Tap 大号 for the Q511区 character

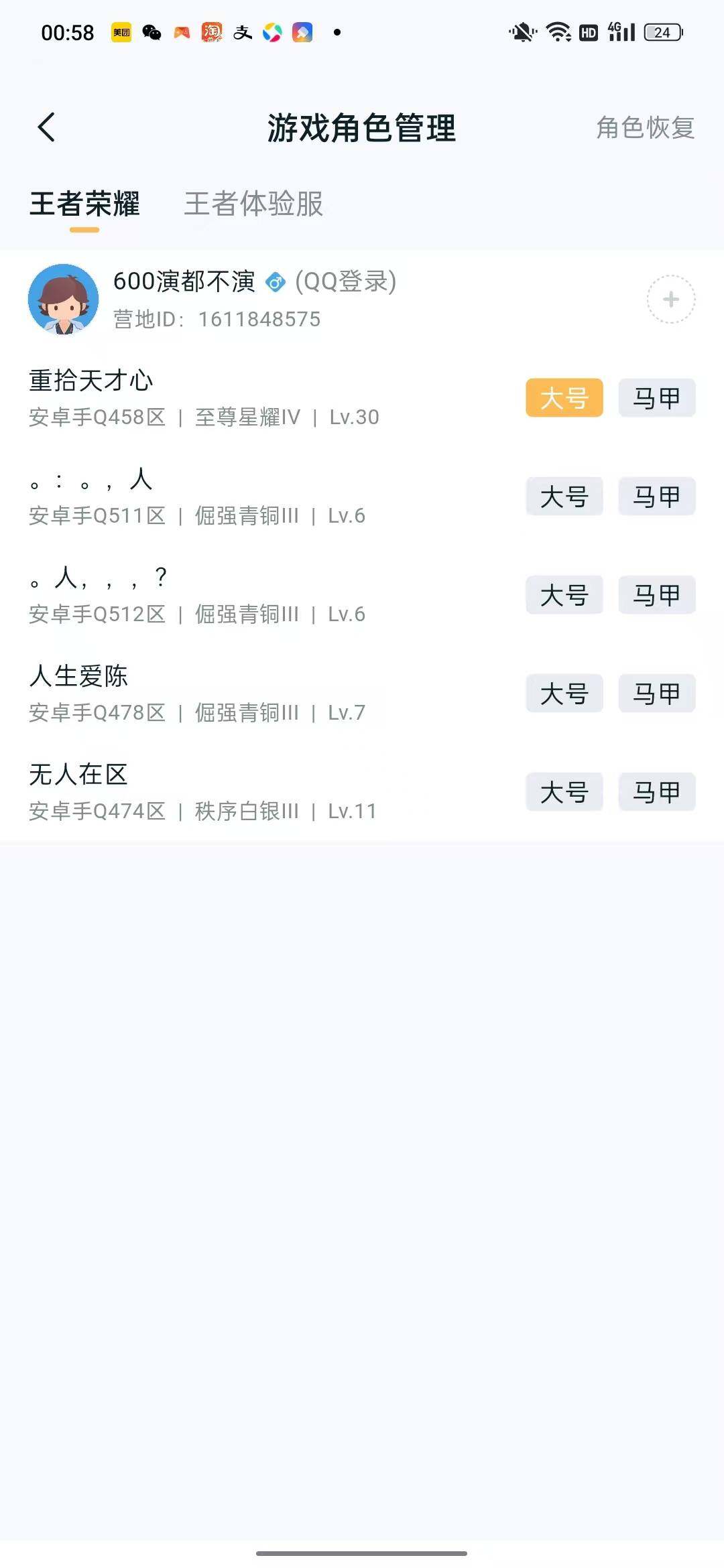tap(564, 497)
